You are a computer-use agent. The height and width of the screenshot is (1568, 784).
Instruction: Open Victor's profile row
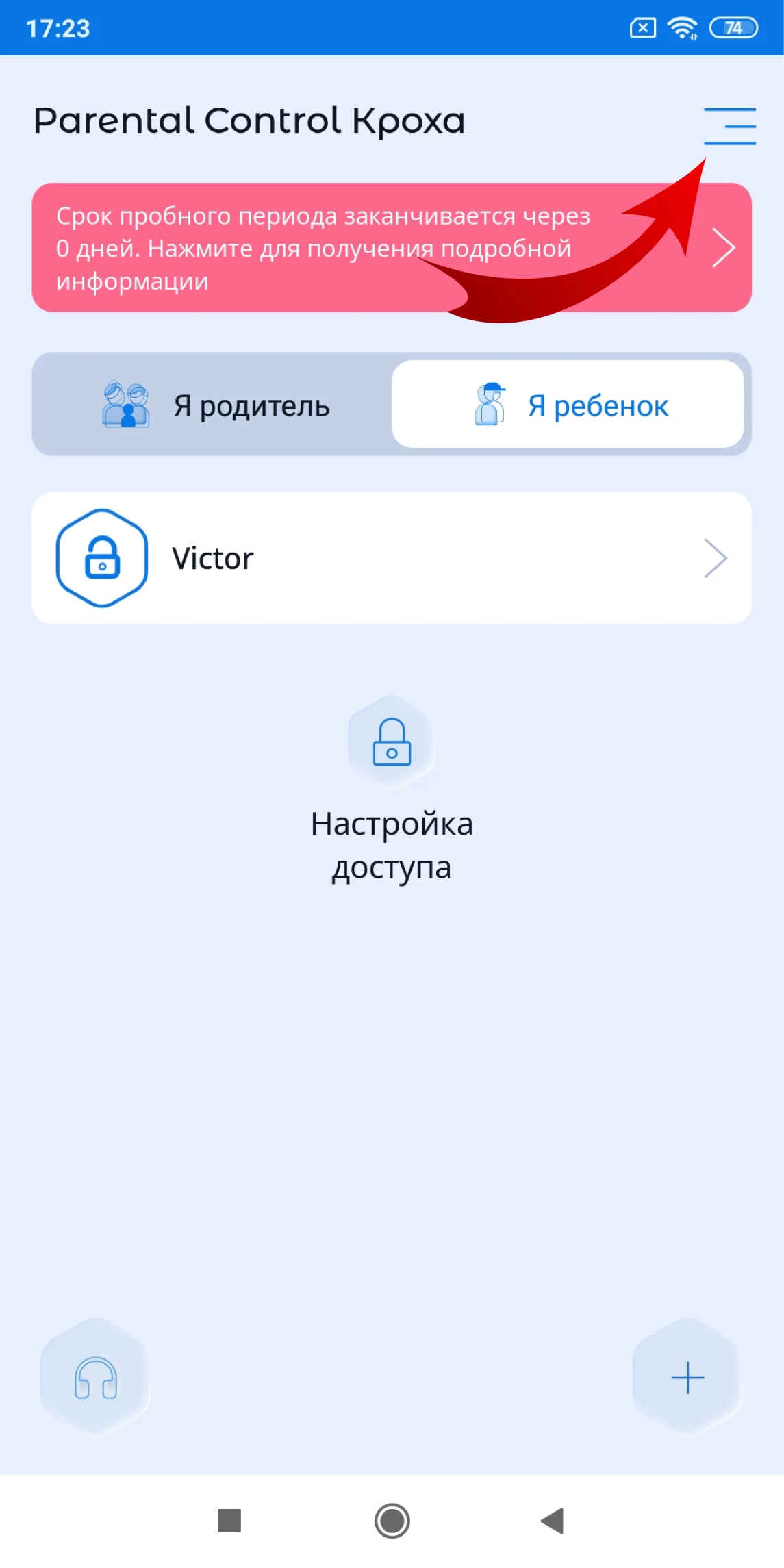392,558
